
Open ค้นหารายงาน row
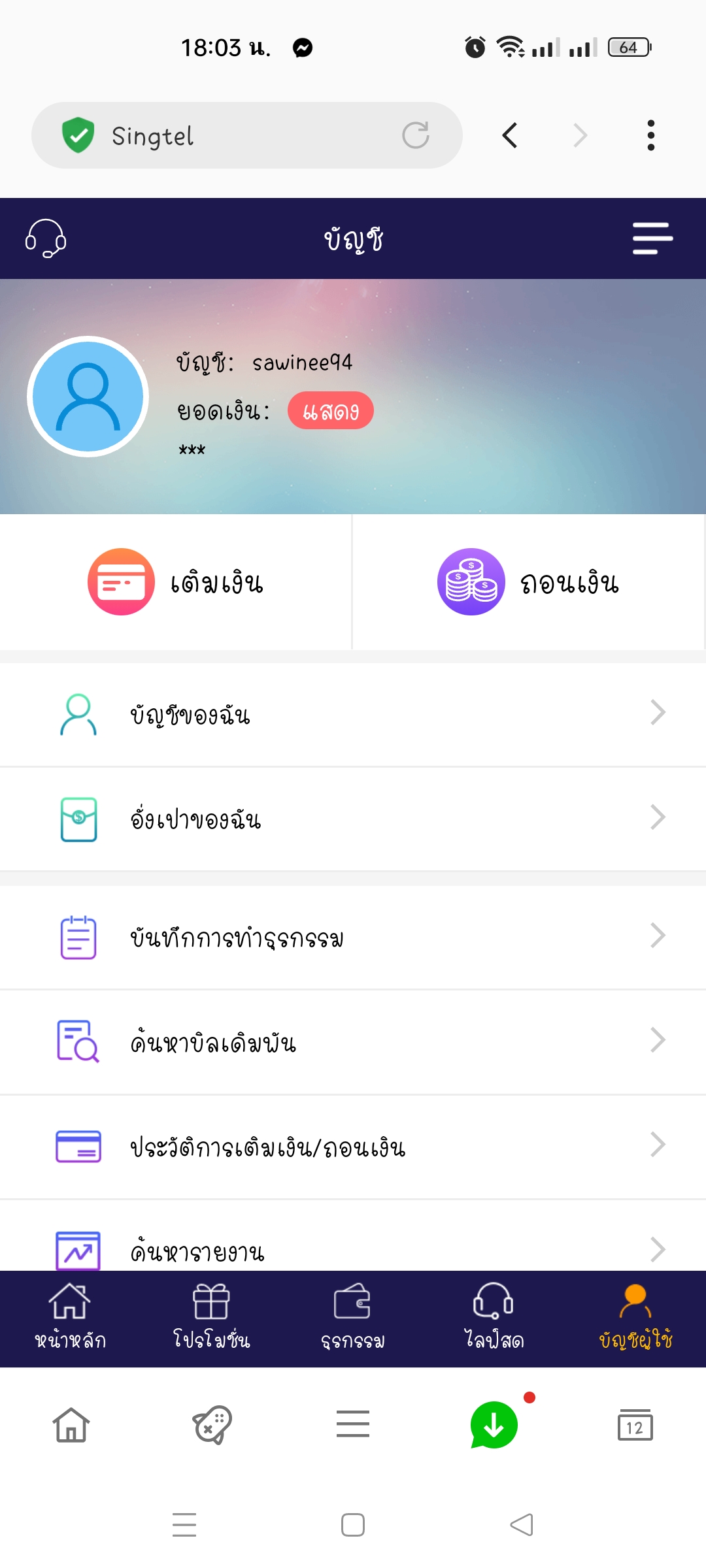click(353, 1250)
